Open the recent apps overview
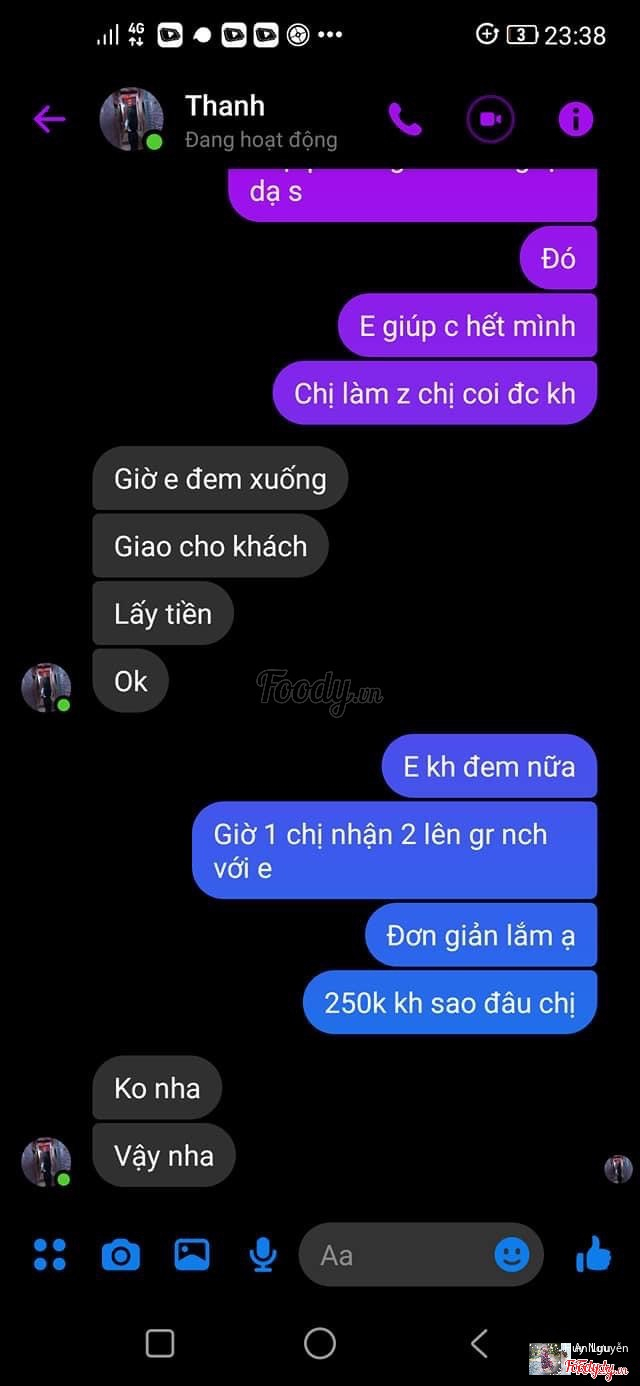Viewport: 640px width, 1386px height. 160,1343
